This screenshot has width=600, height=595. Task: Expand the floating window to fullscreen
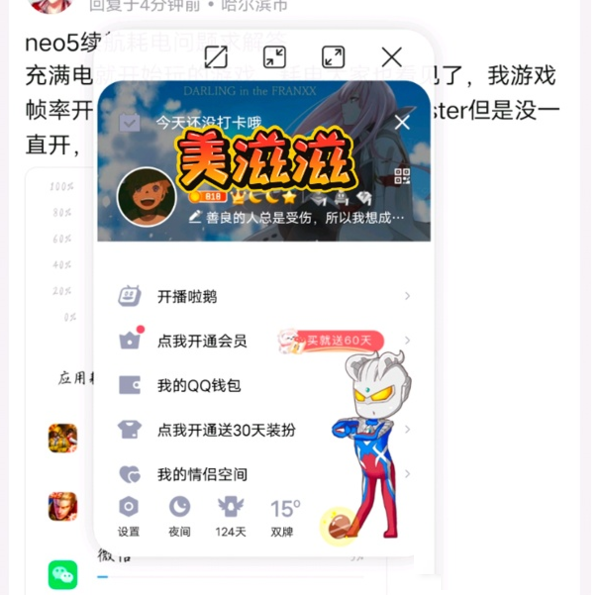pyautogui.click(x=333, y=57)
